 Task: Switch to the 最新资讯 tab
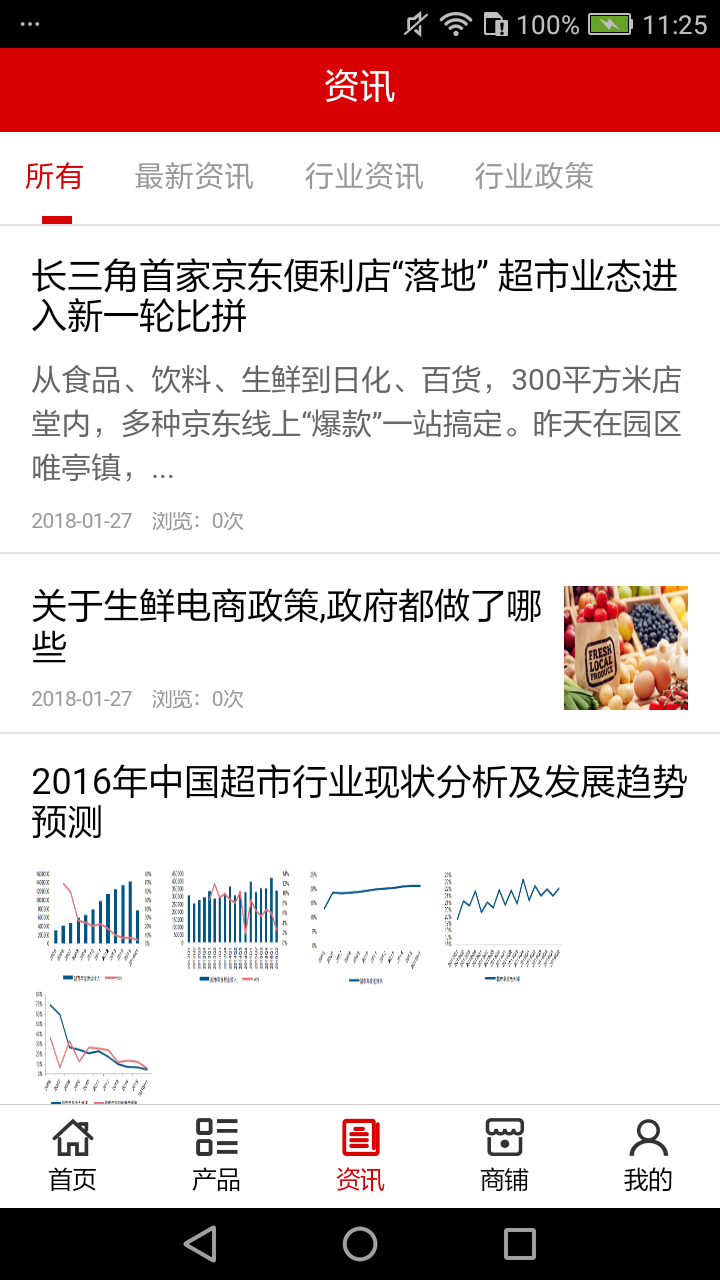194,177
